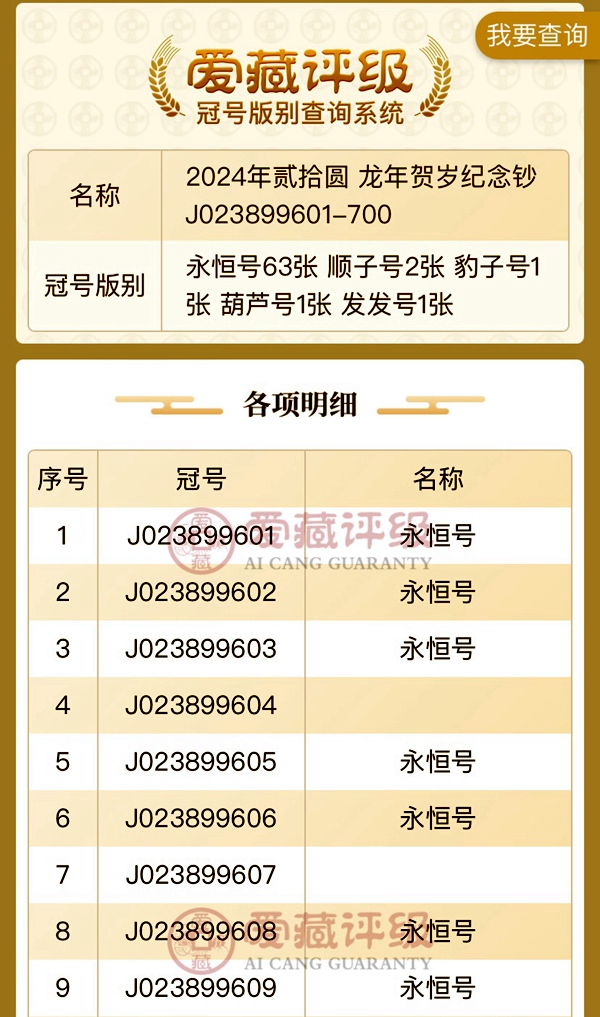600x1017 pixels.
Task: Tap the 我要查询 button
Action: pos(537,36)
